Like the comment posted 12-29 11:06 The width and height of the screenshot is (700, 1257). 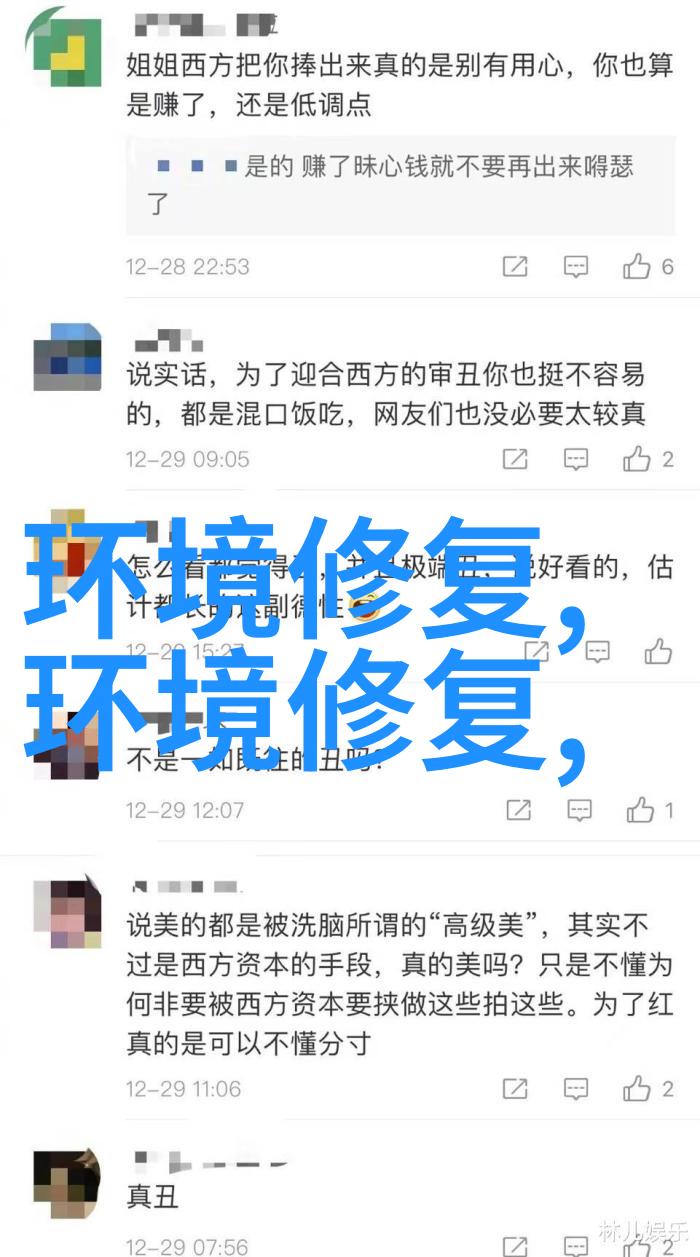637,1088
